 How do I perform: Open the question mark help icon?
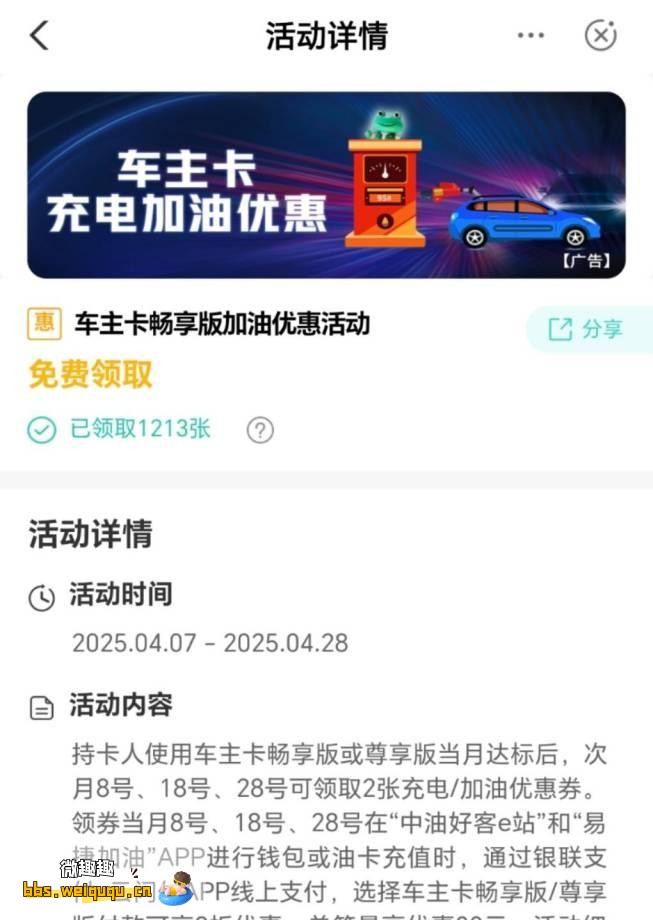pos(260,430)
